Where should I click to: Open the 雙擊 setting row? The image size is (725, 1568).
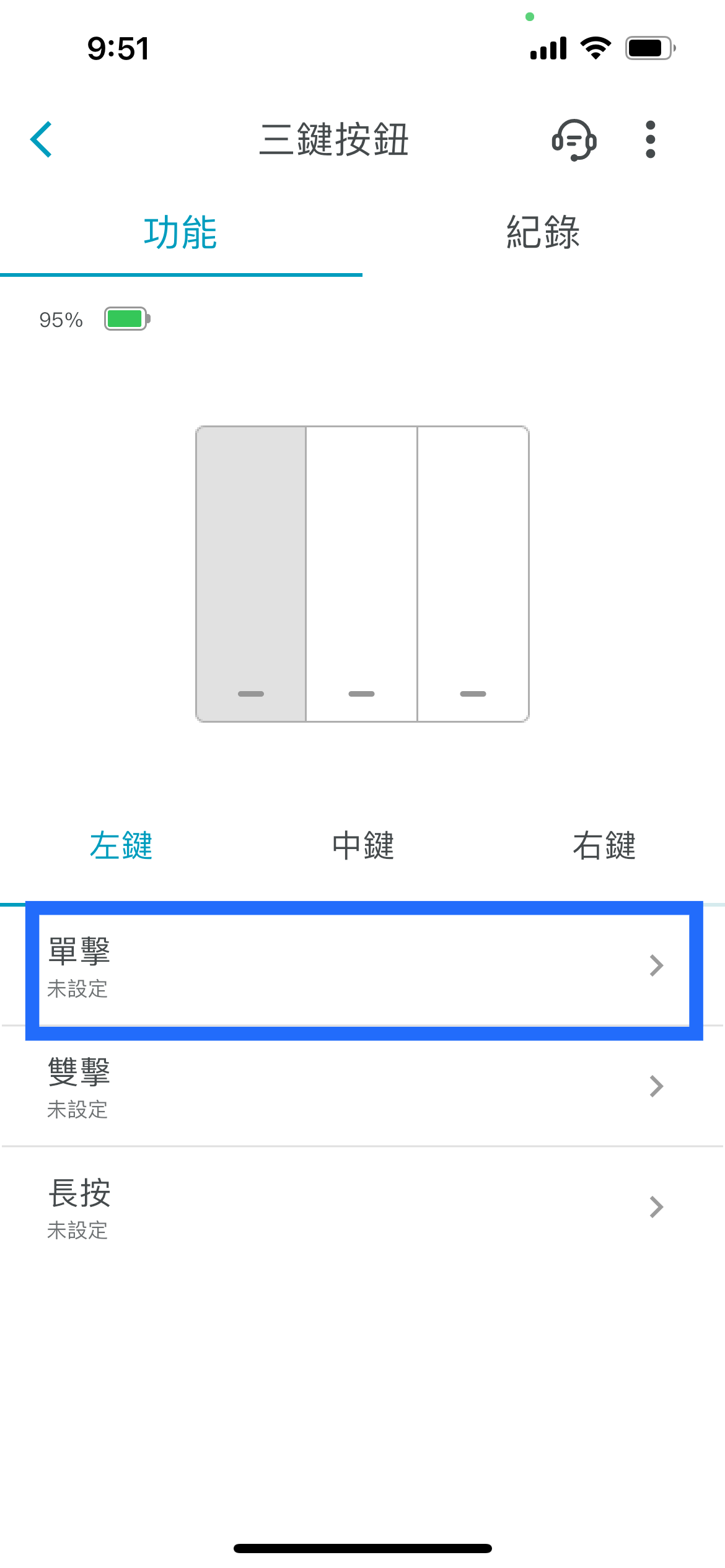pyautogui.click(x=362, y=1087)
